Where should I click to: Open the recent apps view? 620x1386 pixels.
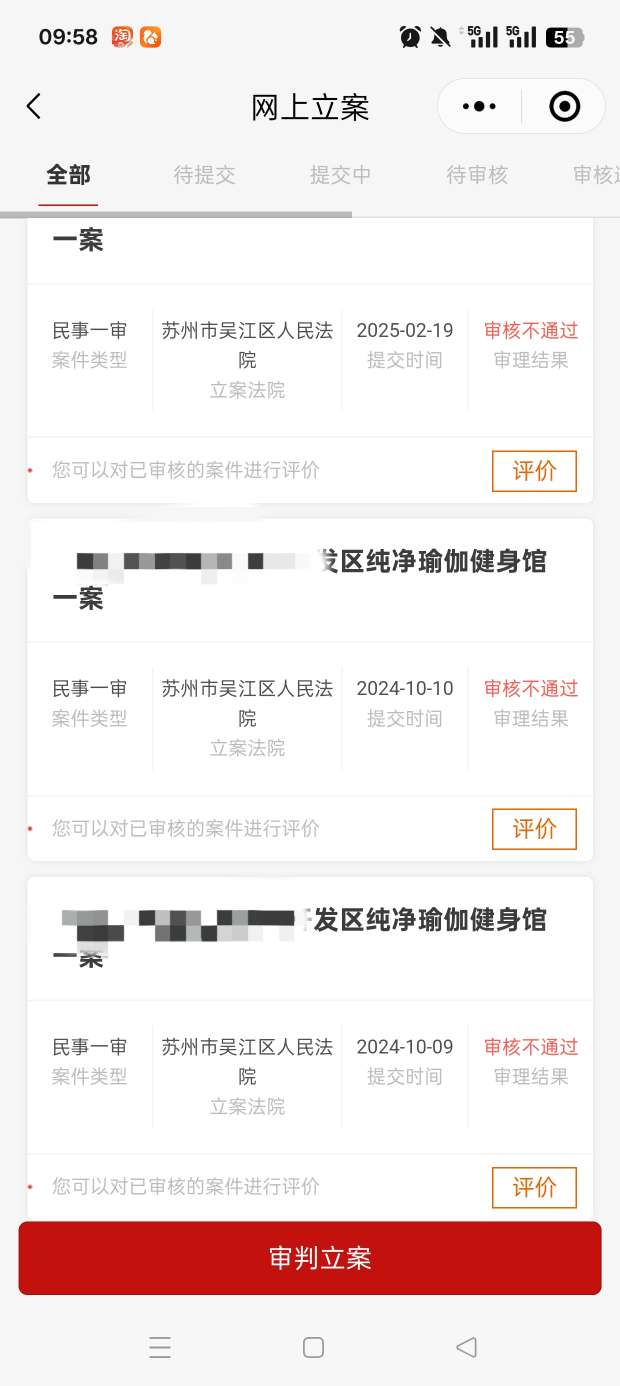tap(160, 1347)
